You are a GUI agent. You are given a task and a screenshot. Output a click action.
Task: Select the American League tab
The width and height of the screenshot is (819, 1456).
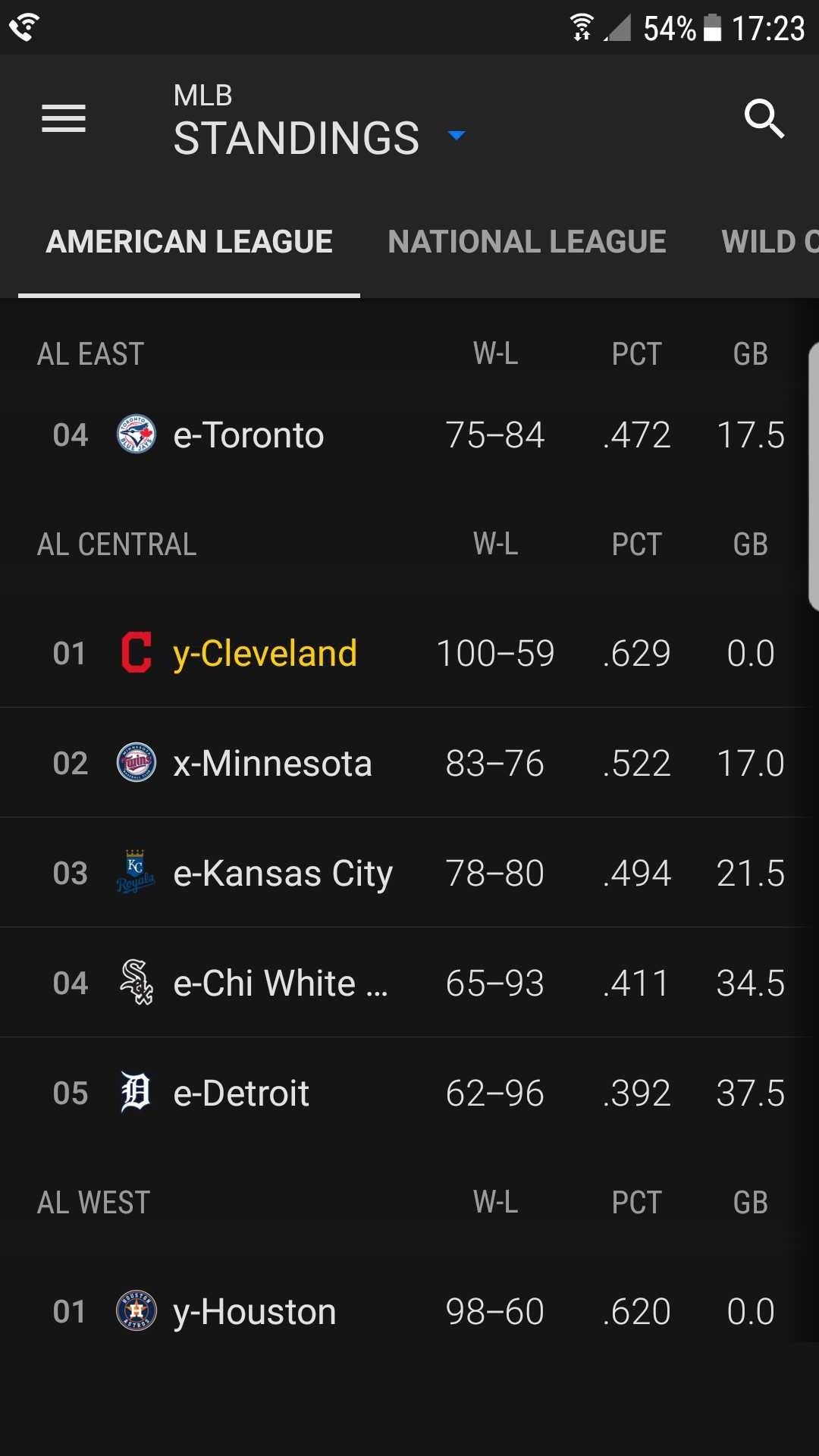point(189,242)
